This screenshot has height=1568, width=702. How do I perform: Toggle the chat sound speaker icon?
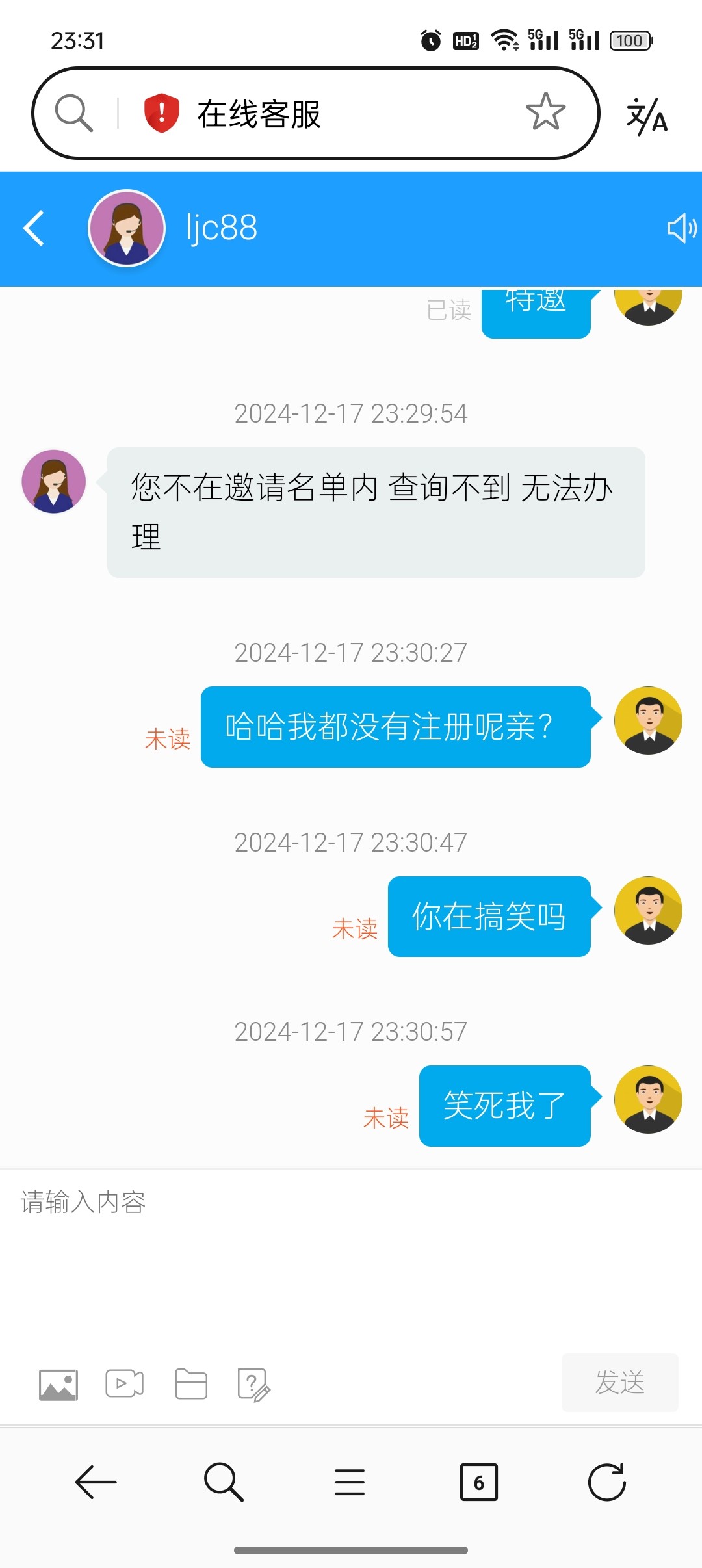[681, 228]
